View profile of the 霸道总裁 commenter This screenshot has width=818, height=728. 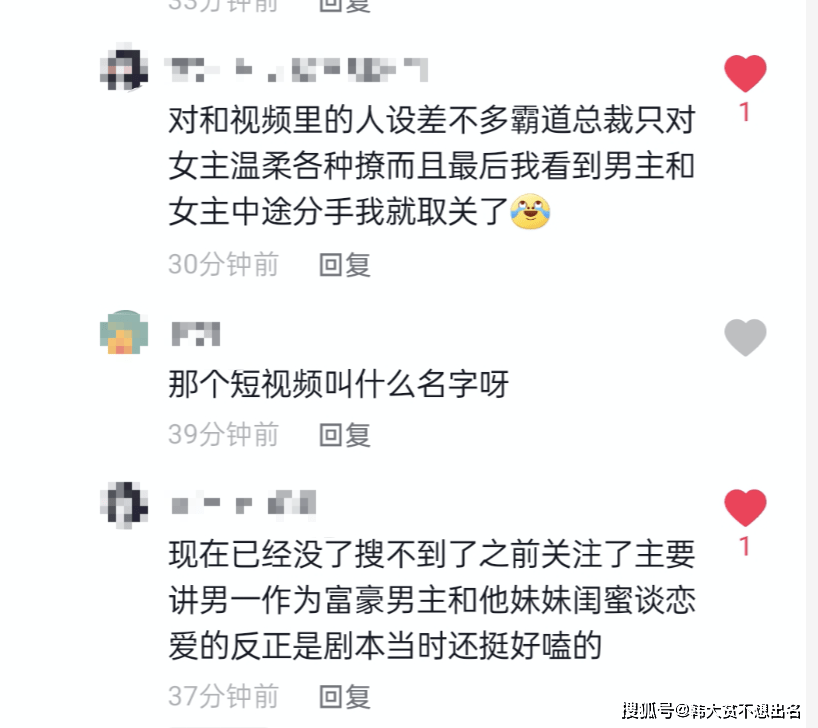point(126,70)
